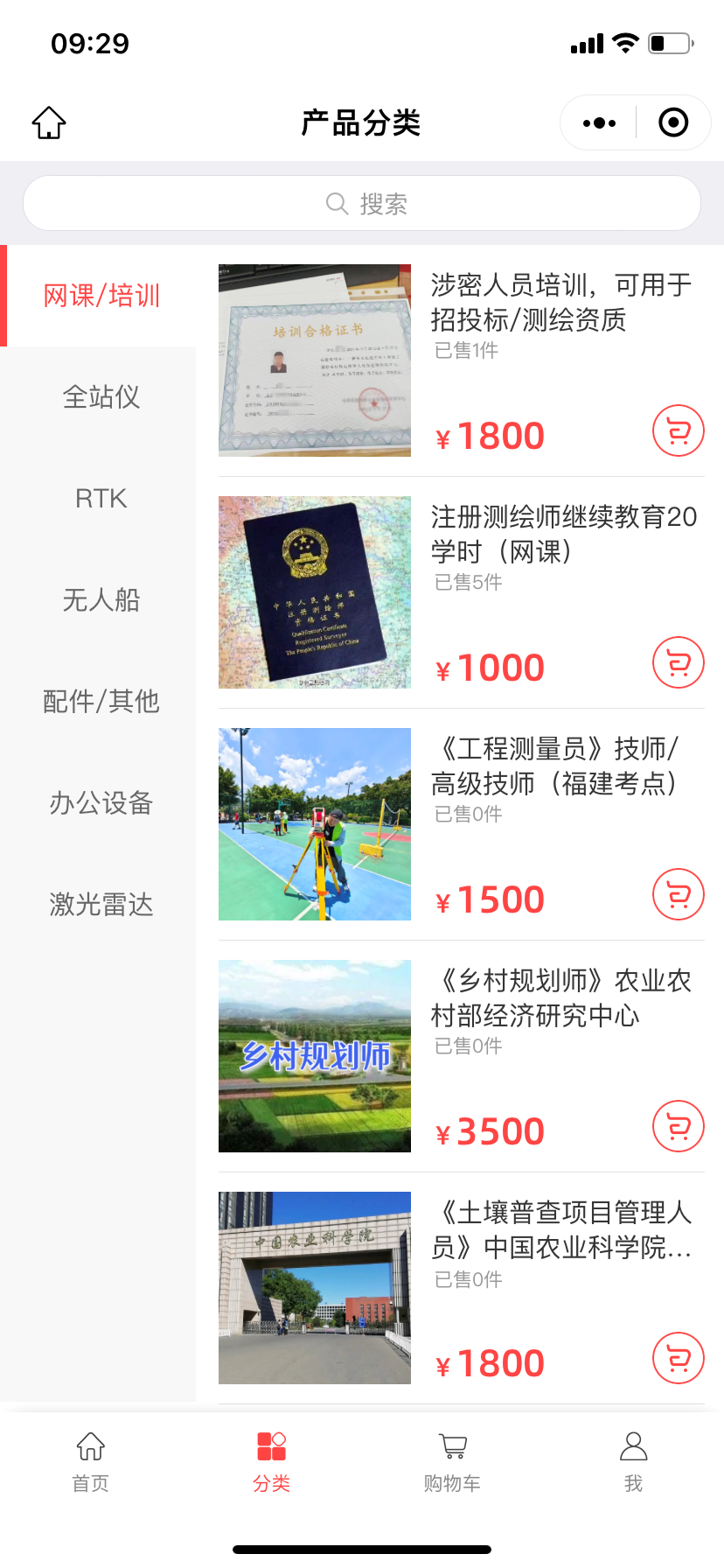The width and height of the screenshot is (724, 1568).
Task: Open the mini program three-dot menu
Action: pos(599,122)
